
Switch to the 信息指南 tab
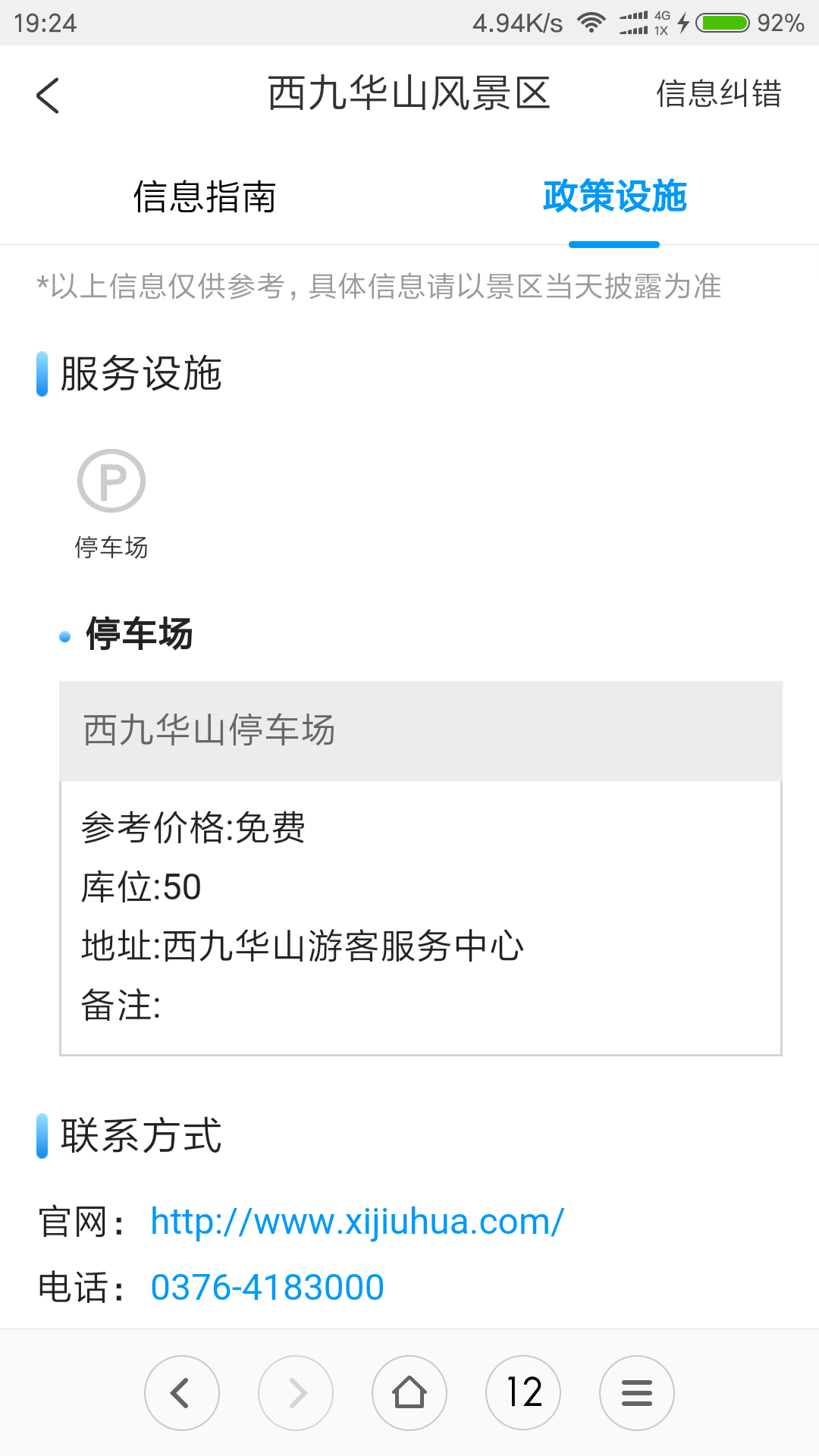click(x=205, y=196)
